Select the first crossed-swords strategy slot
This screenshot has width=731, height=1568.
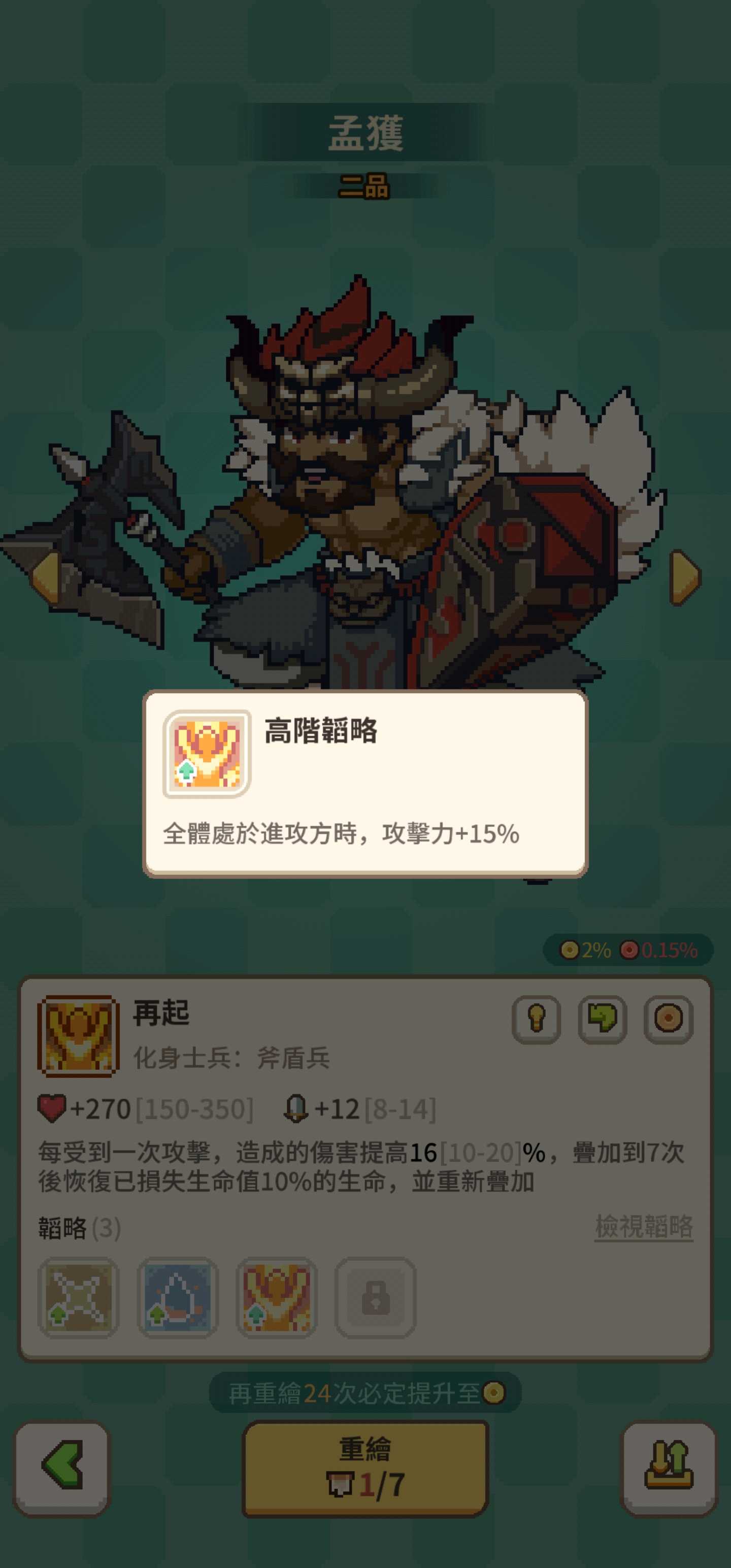pyautogui.click(x=79, y=1297)
